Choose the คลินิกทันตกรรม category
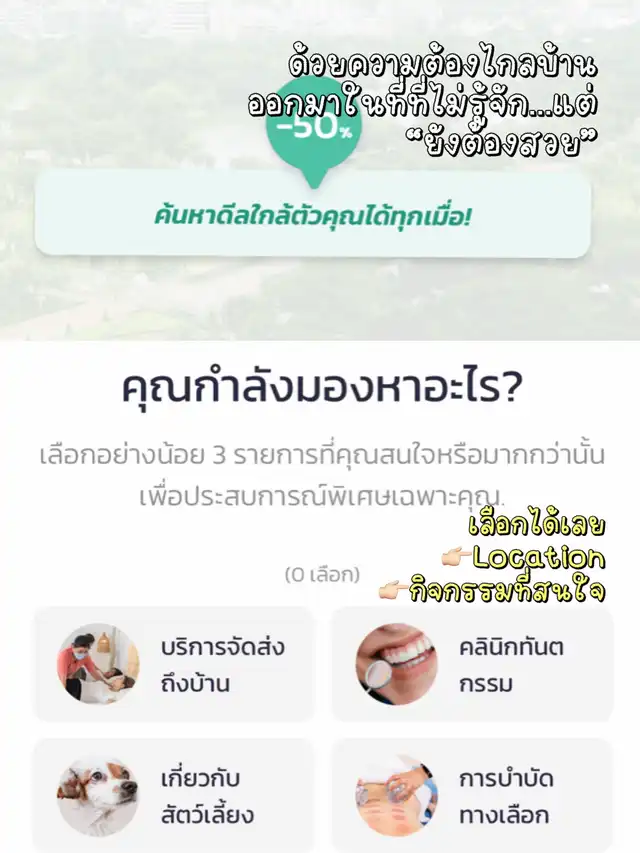The height and width of the screenshot is (853, 640). [472, 665]
